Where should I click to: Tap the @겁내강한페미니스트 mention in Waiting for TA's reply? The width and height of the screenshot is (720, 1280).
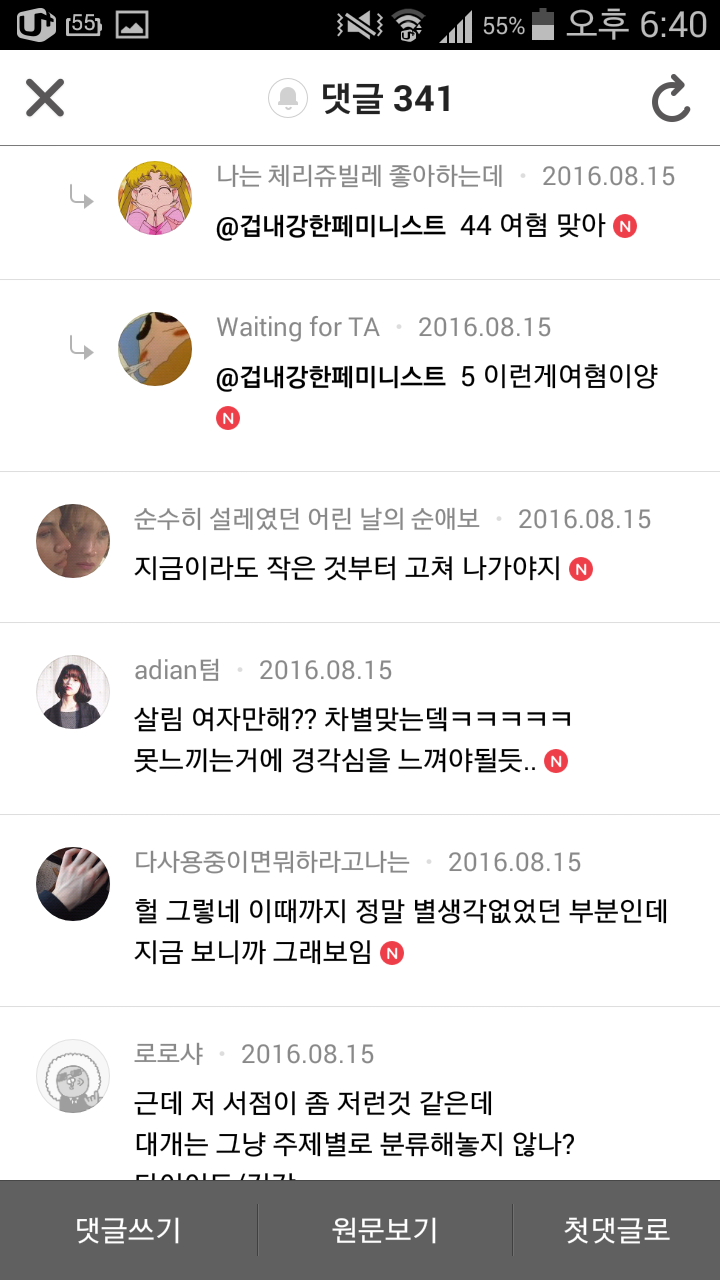(x=331, y=377)
